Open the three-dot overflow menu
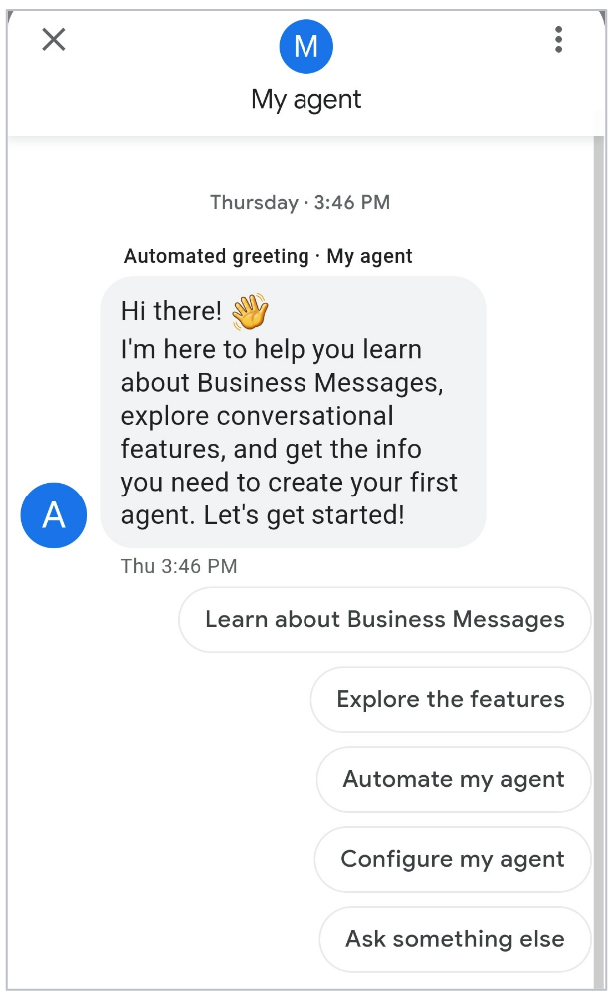 (x=558, y=40)
